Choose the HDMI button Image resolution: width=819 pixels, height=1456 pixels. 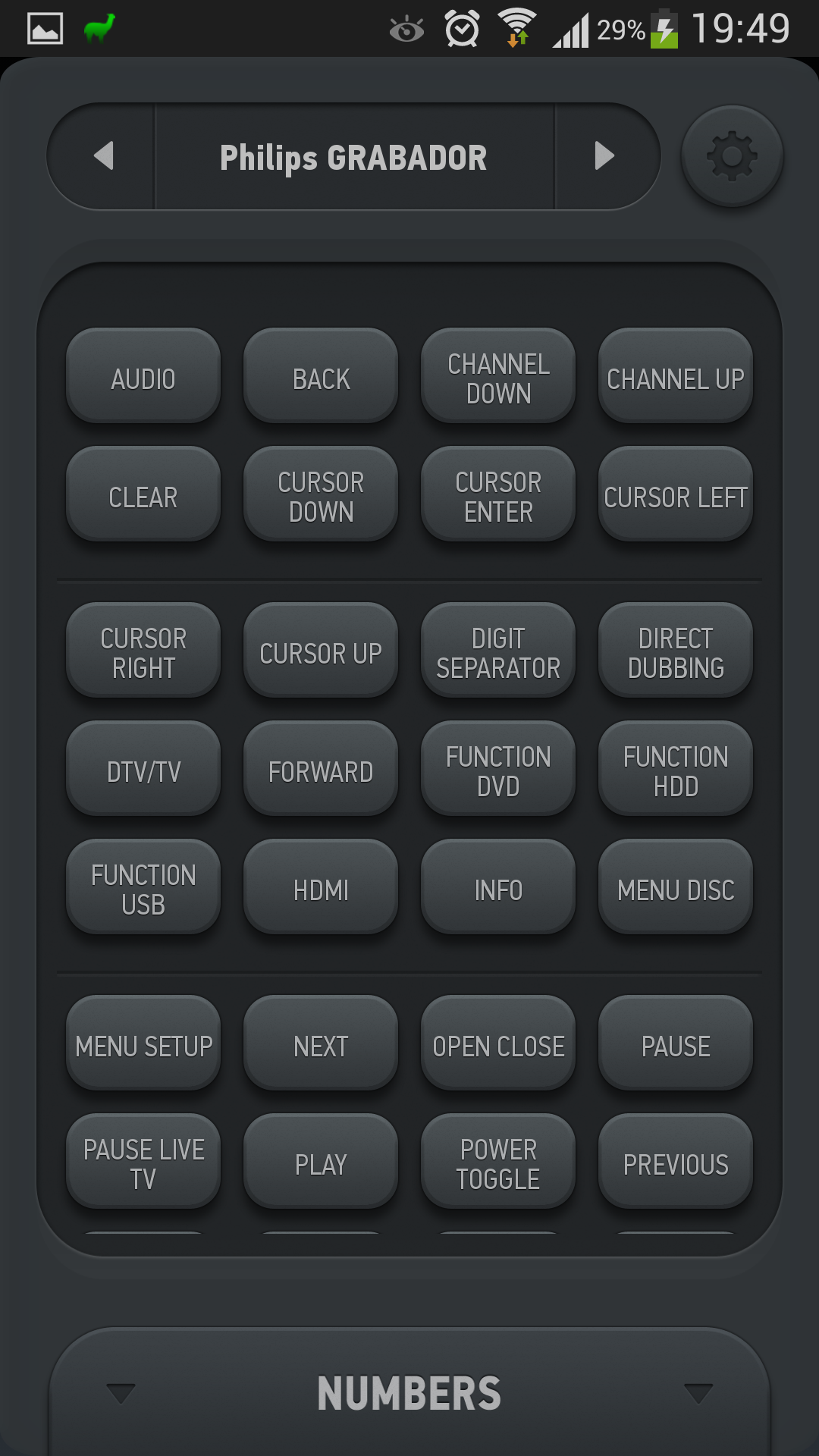[x=321, y=888]
